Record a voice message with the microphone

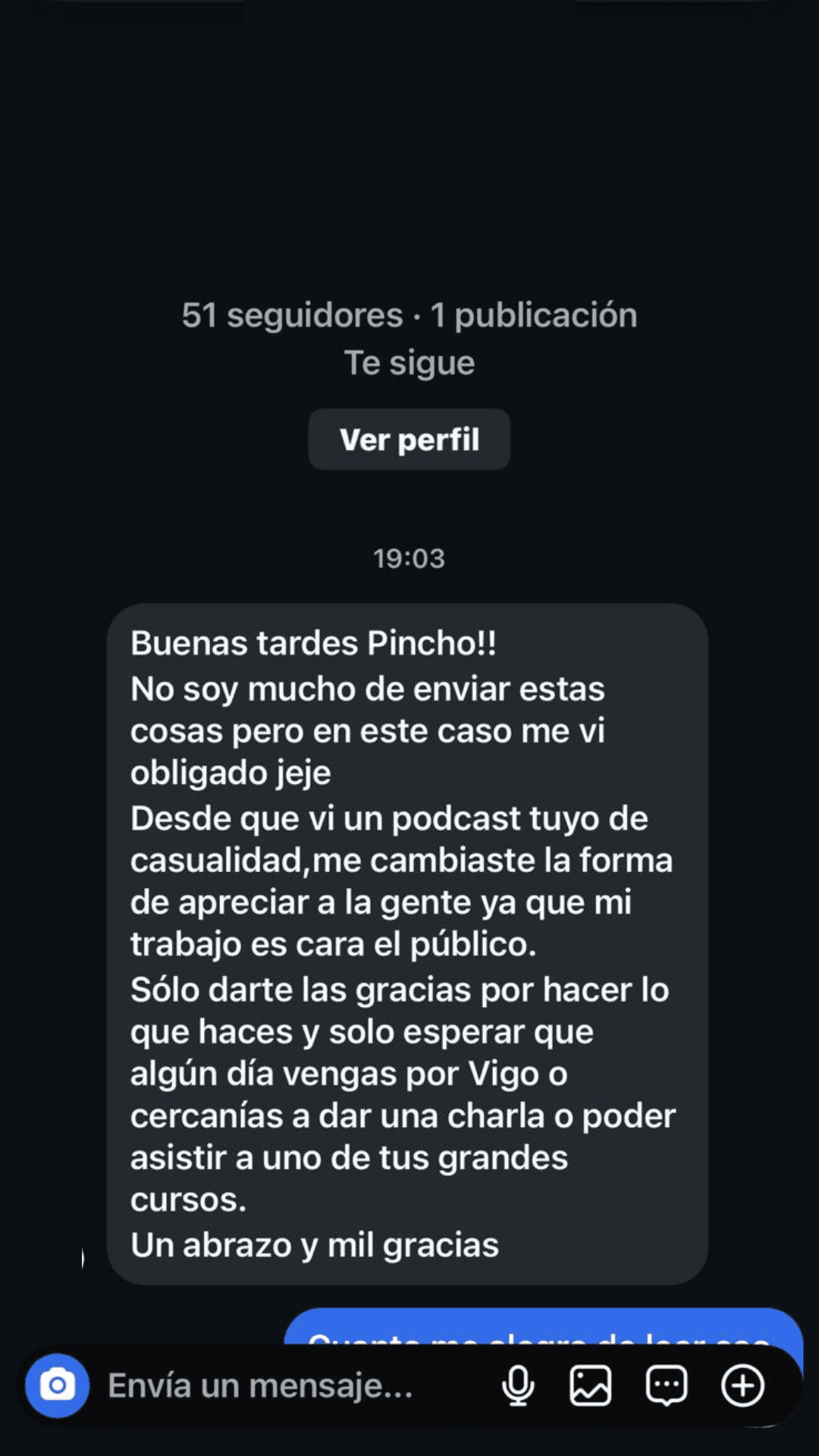pyautogui.click(x=518, y=1385)
